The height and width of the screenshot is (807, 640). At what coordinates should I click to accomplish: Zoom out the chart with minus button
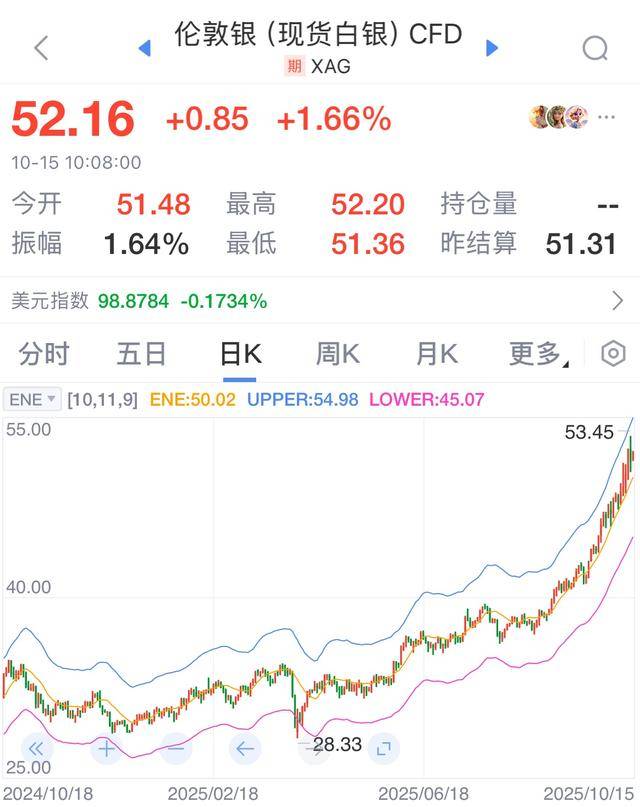[x=175, y=747]
